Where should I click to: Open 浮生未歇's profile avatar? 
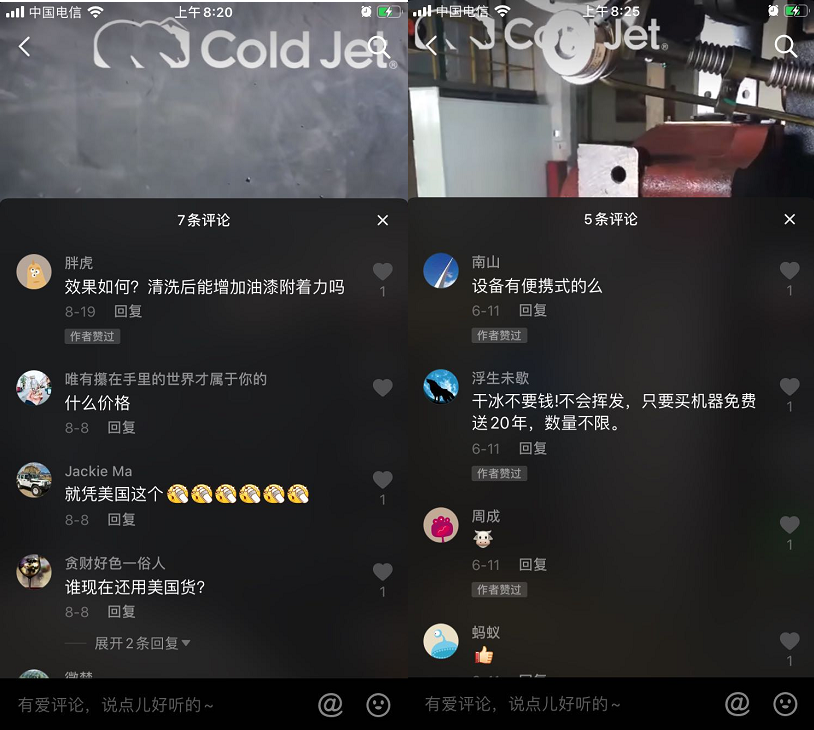(x=441, y=387)
